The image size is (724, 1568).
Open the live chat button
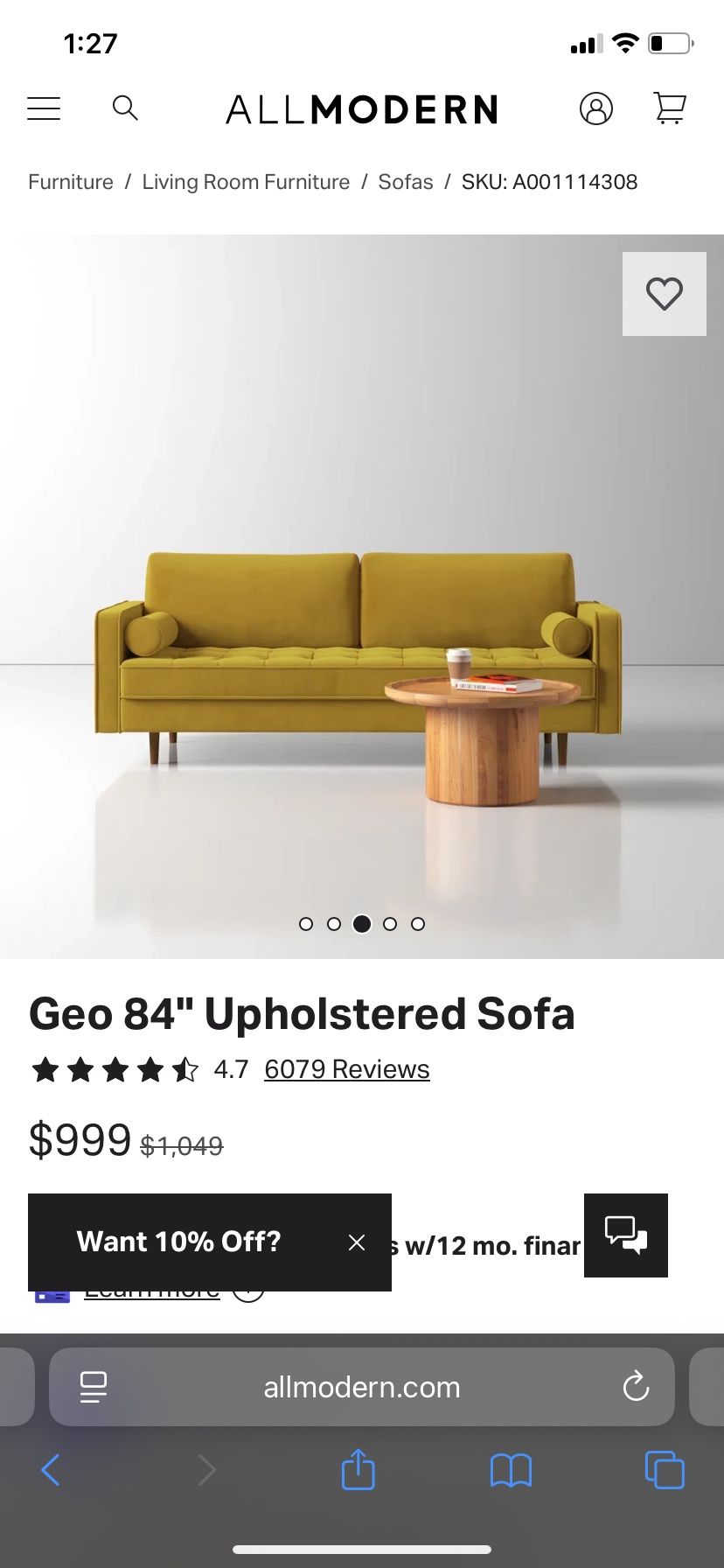(x=626, y=1235)
